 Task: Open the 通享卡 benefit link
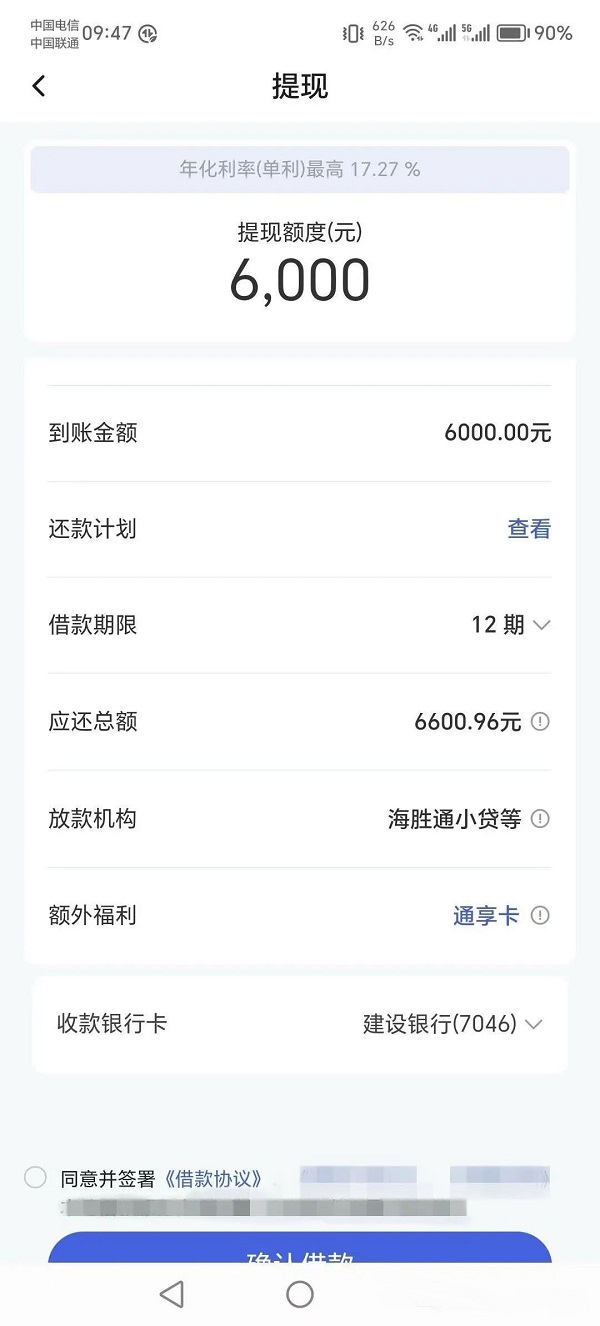pos(486,915)
